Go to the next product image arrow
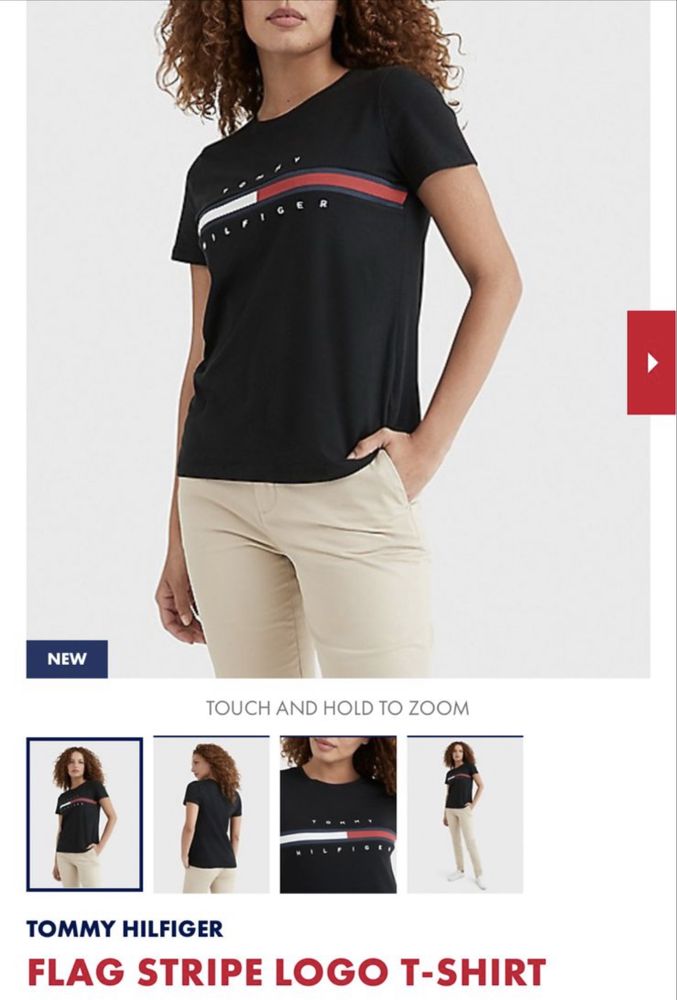The image size is (677, 1000). (652, 362)
